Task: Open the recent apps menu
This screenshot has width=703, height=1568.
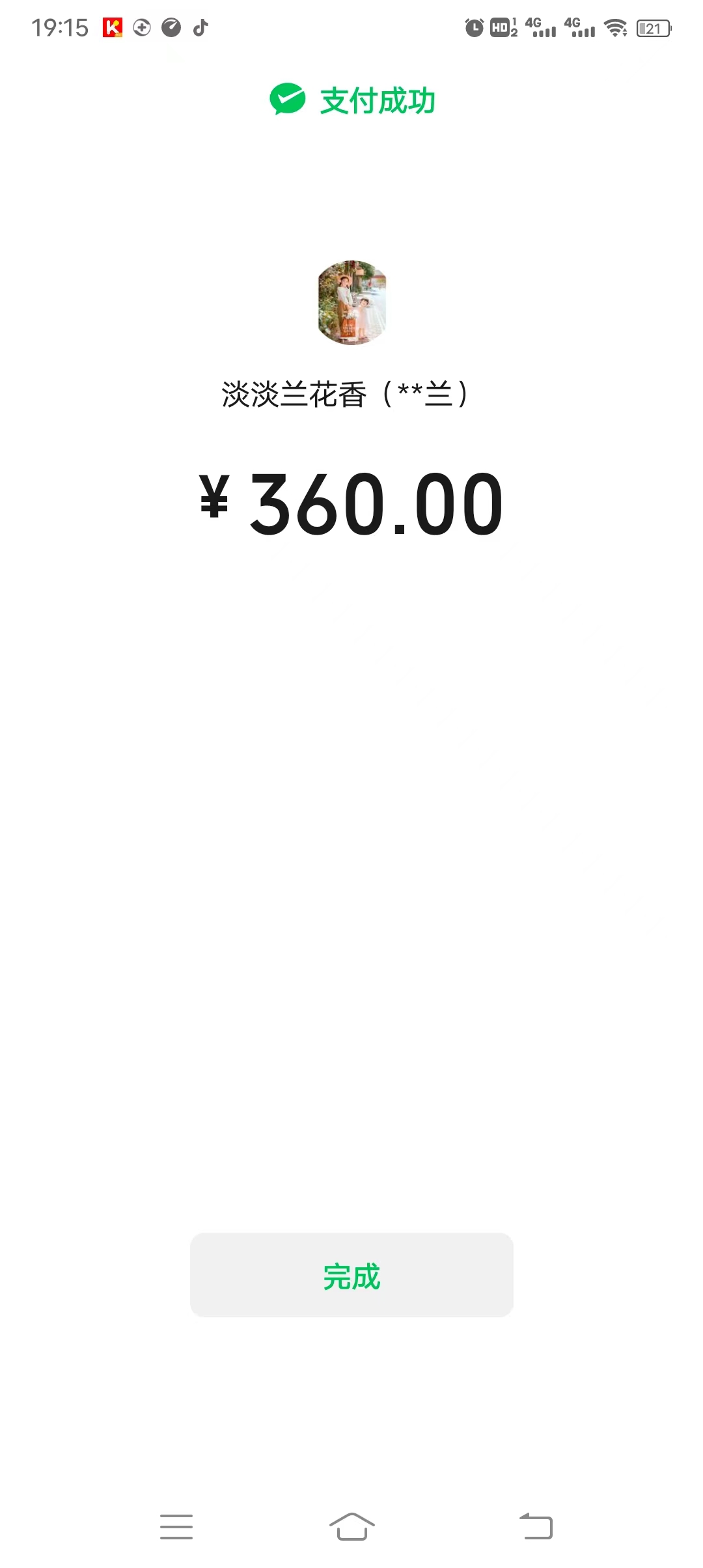Action: pos(176,1527)
